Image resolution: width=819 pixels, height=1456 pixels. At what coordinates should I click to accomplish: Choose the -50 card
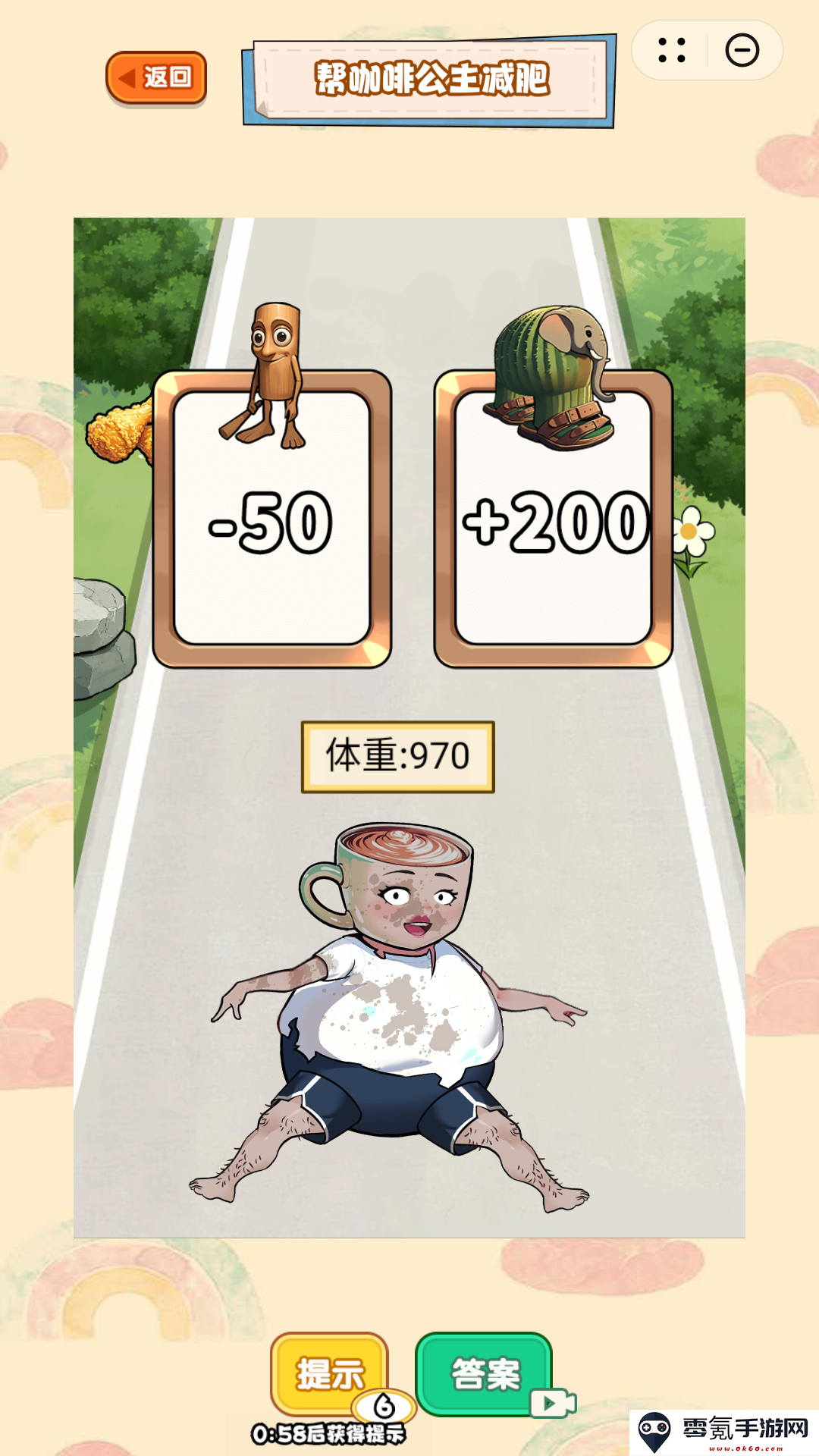pos(271,520)
